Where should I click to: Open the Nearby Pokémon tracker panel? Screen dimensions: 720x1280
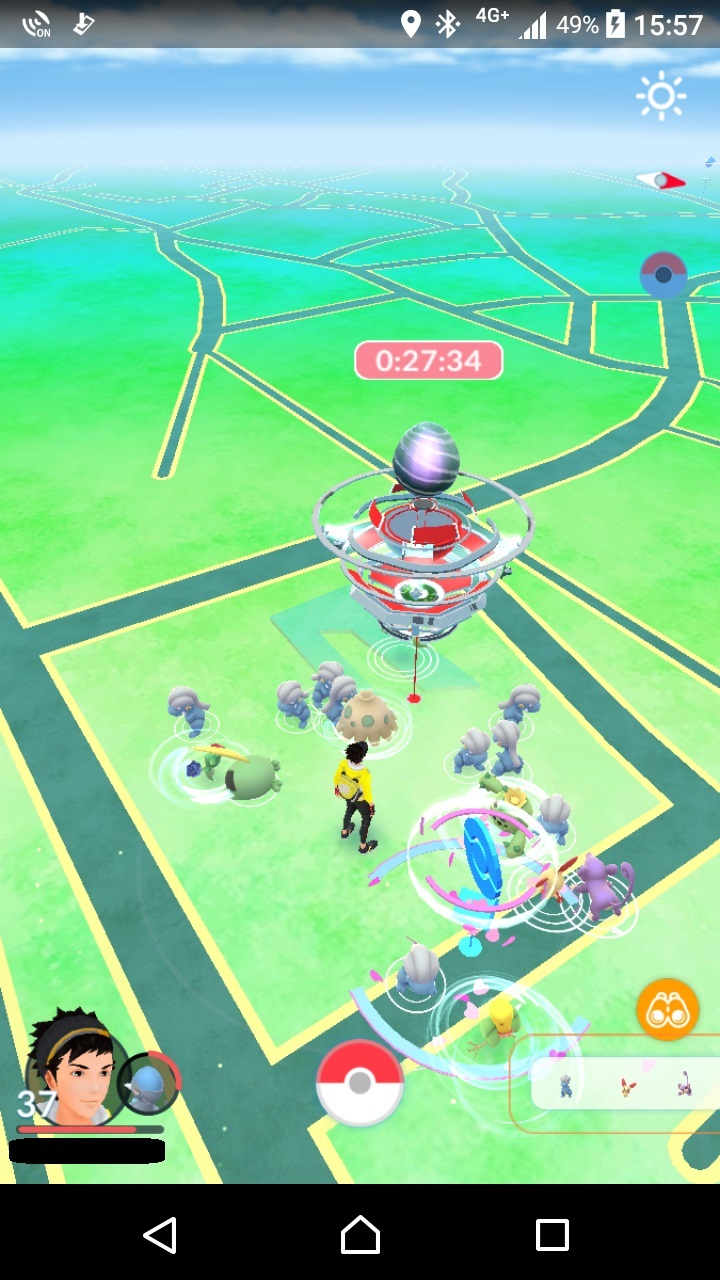tap(625, 1083)
